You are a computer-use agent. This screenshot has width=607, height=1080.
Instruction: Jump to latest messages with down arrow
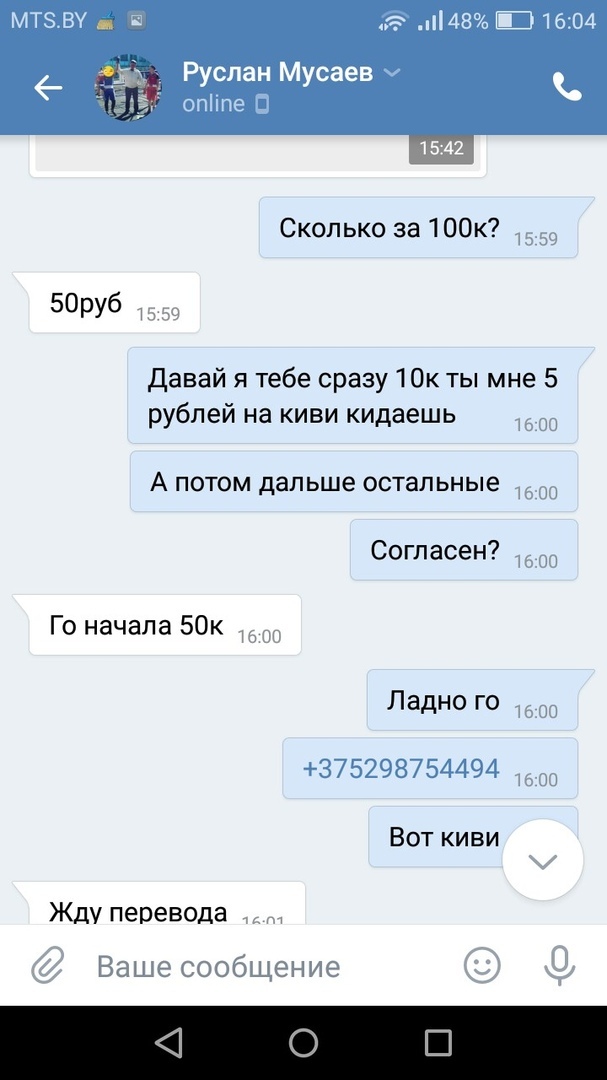pyautogui.click(x=542, y=861)
